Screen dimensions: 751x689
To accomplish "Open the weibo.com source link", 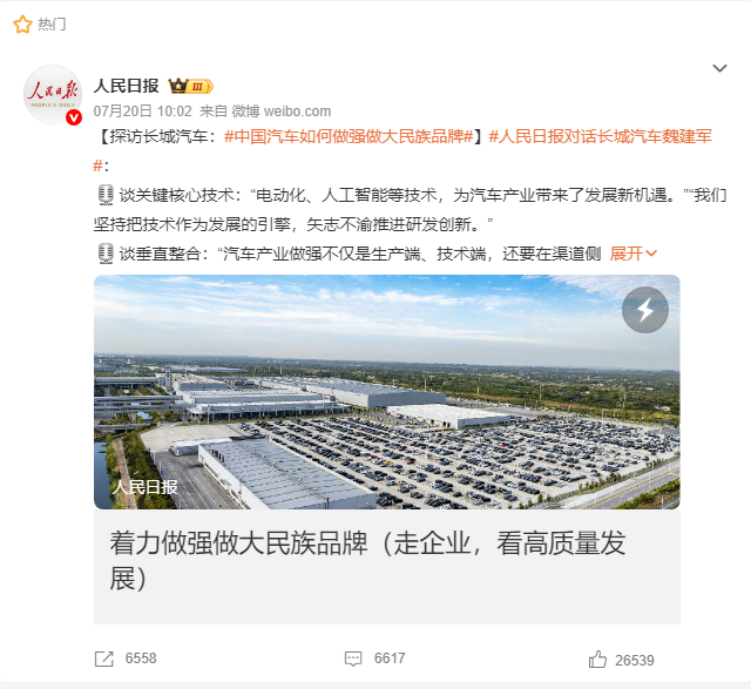I will tap(297, 111).
